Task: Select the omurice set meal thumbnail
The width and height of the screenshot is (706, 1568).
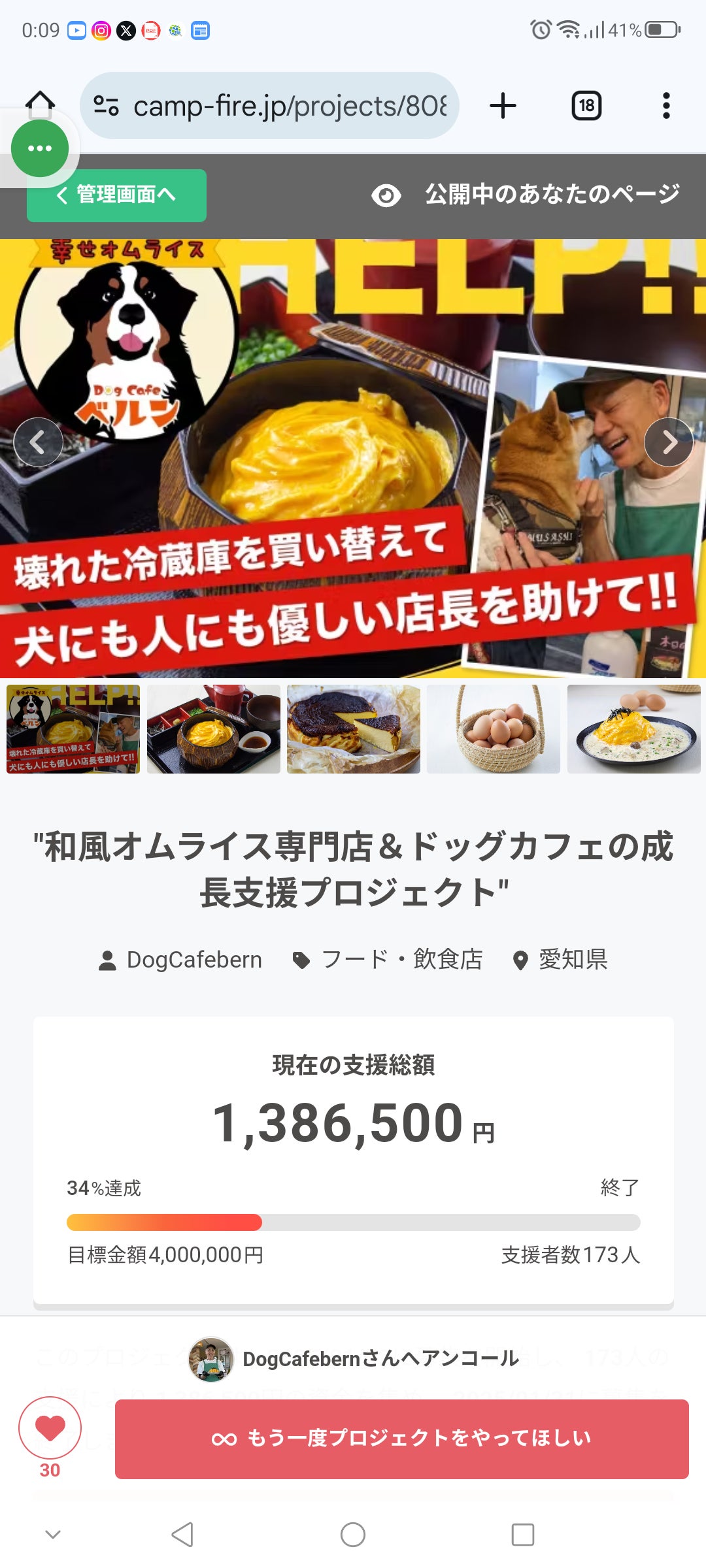Action: (x=214, y=729)
